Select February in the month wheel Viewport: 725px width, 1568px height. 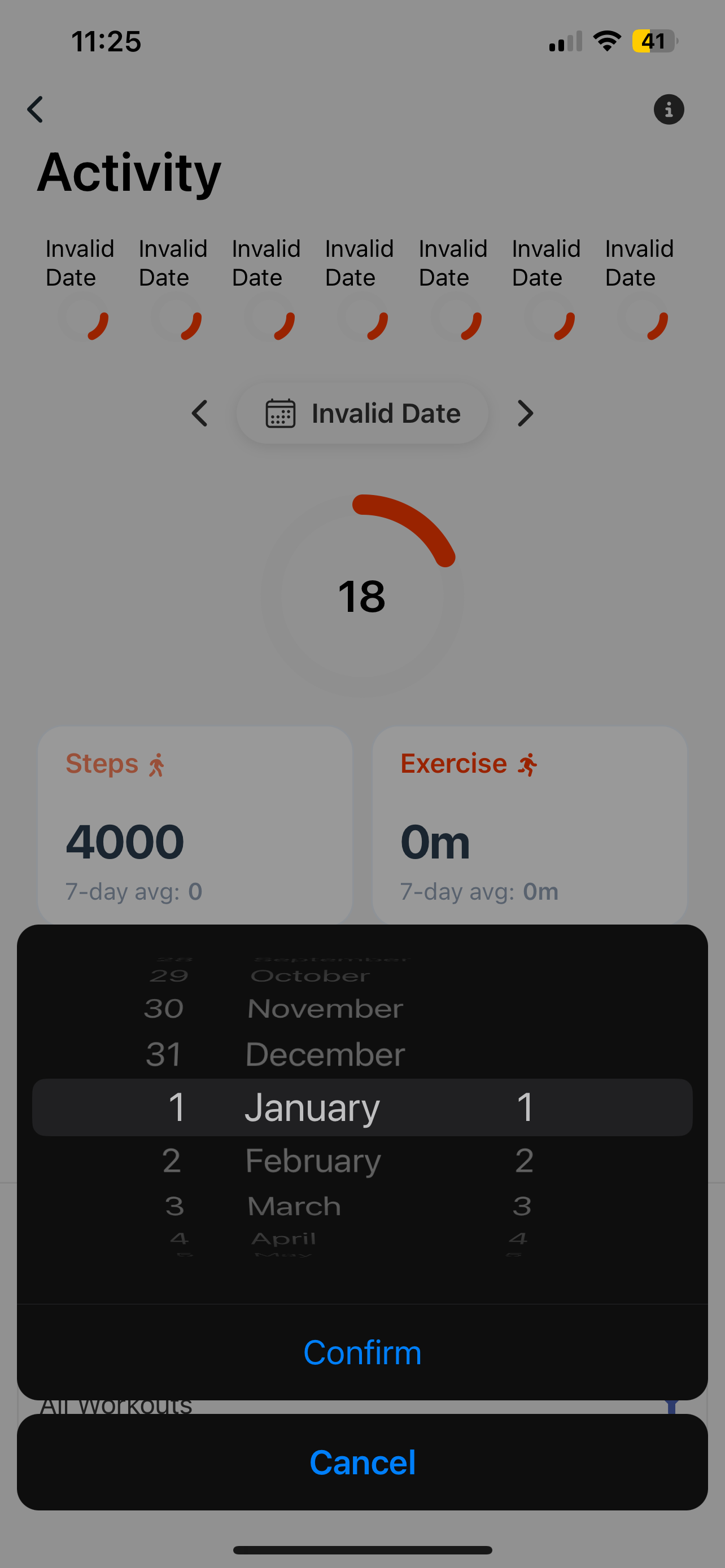point(313,1160)
